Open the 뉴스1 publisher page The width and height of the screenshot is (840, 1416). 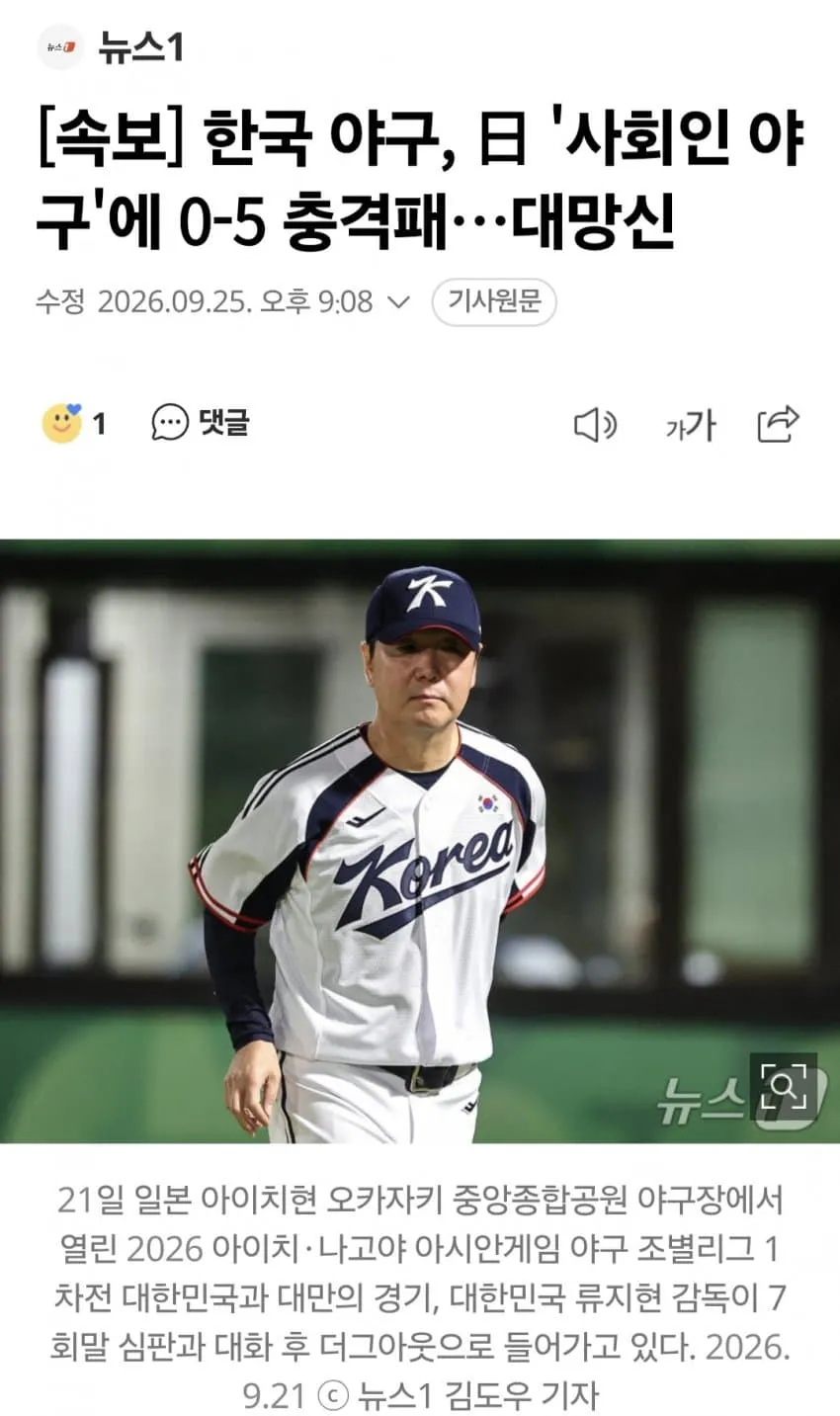[111, 46]
